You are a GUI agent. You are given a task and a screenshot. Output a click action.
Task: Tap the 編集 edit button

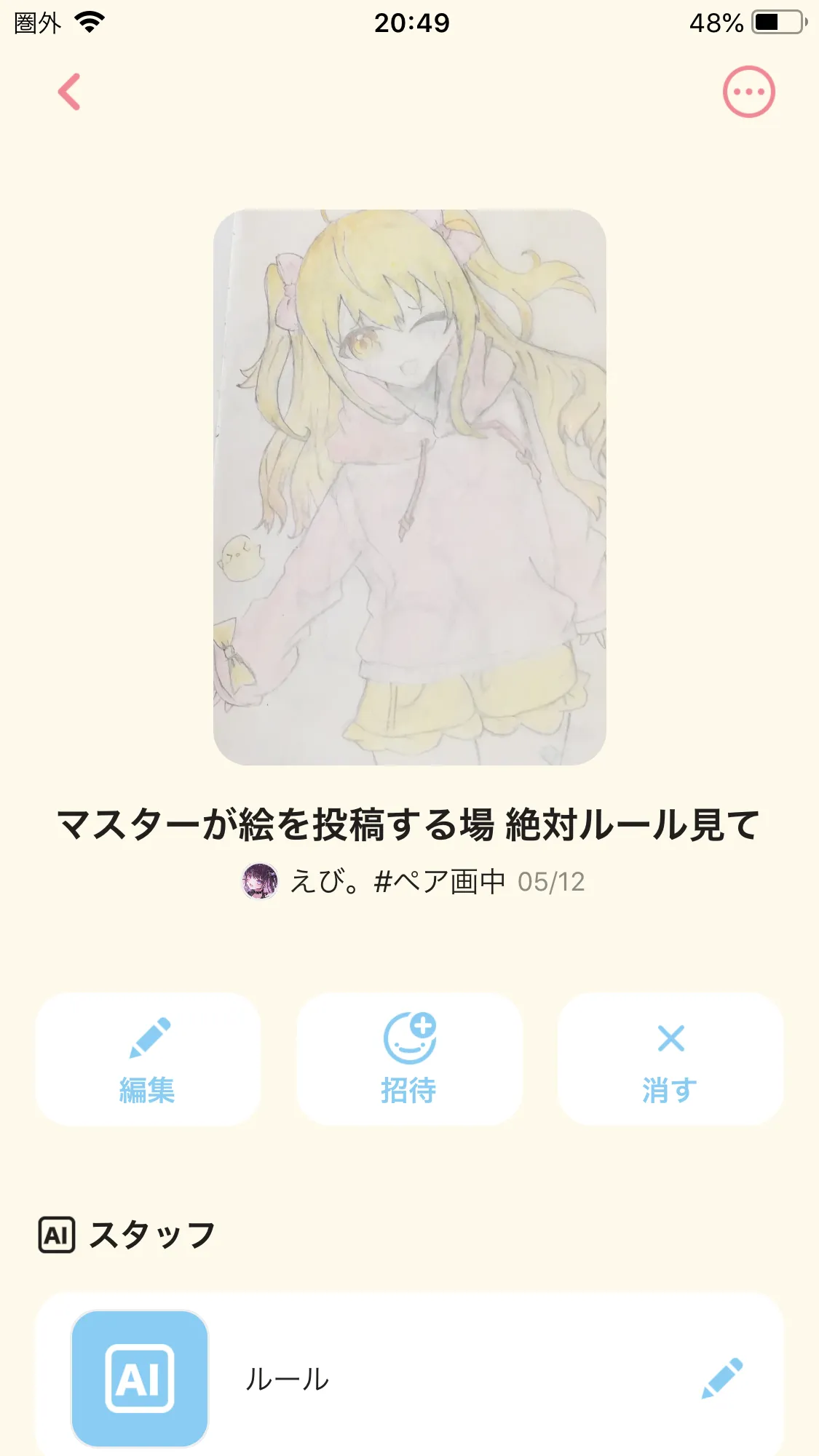click(148, 1059)
